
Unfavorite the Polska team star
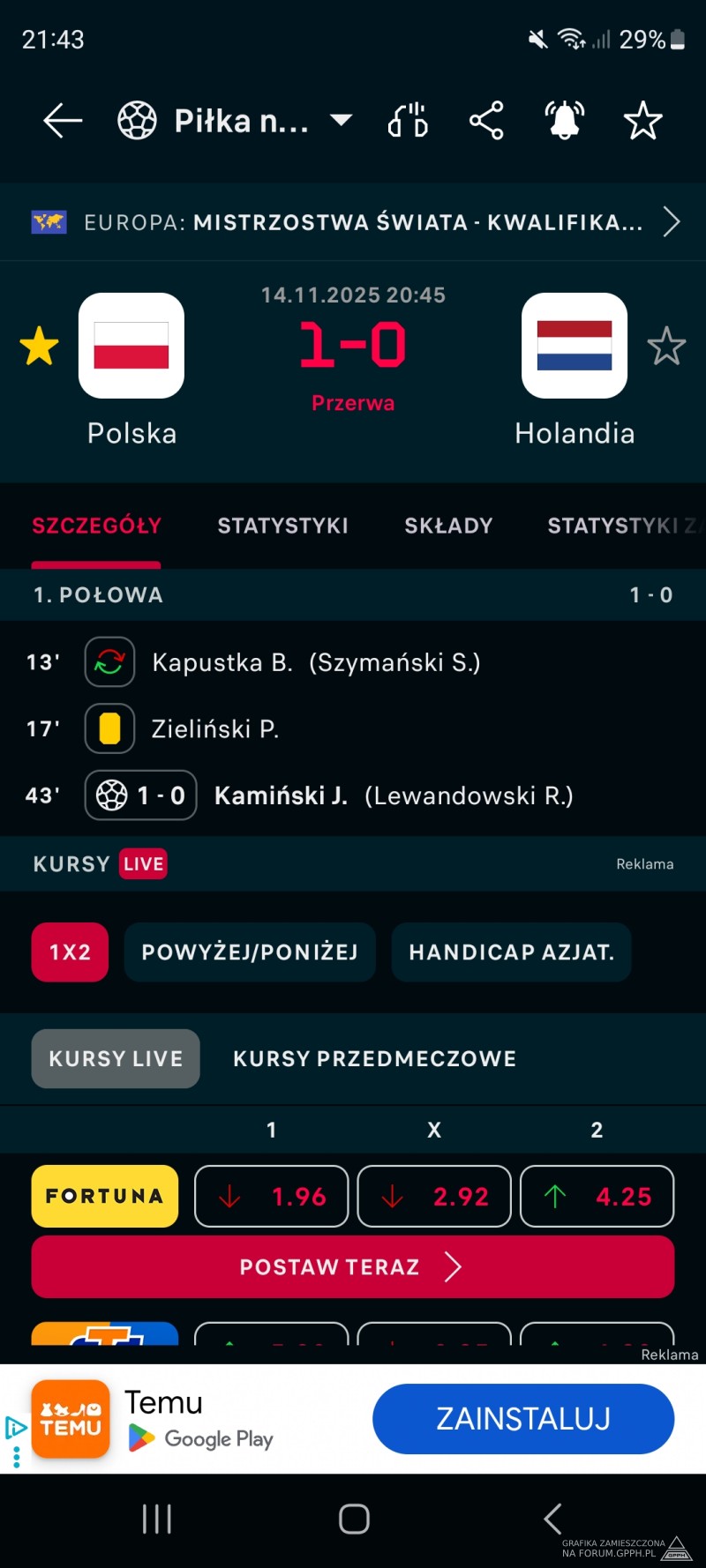[40, 346]
